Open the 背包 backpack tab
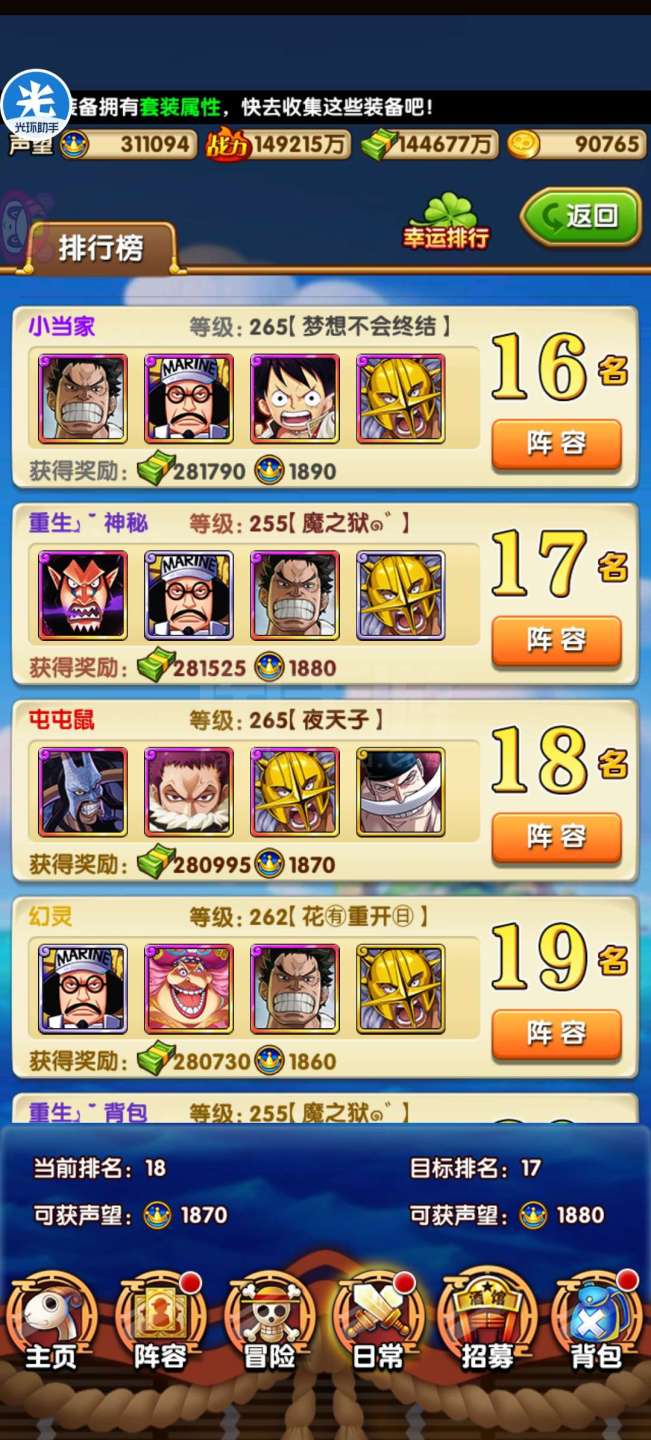This screenshot has height=1440, width=651. (596, 1322)
